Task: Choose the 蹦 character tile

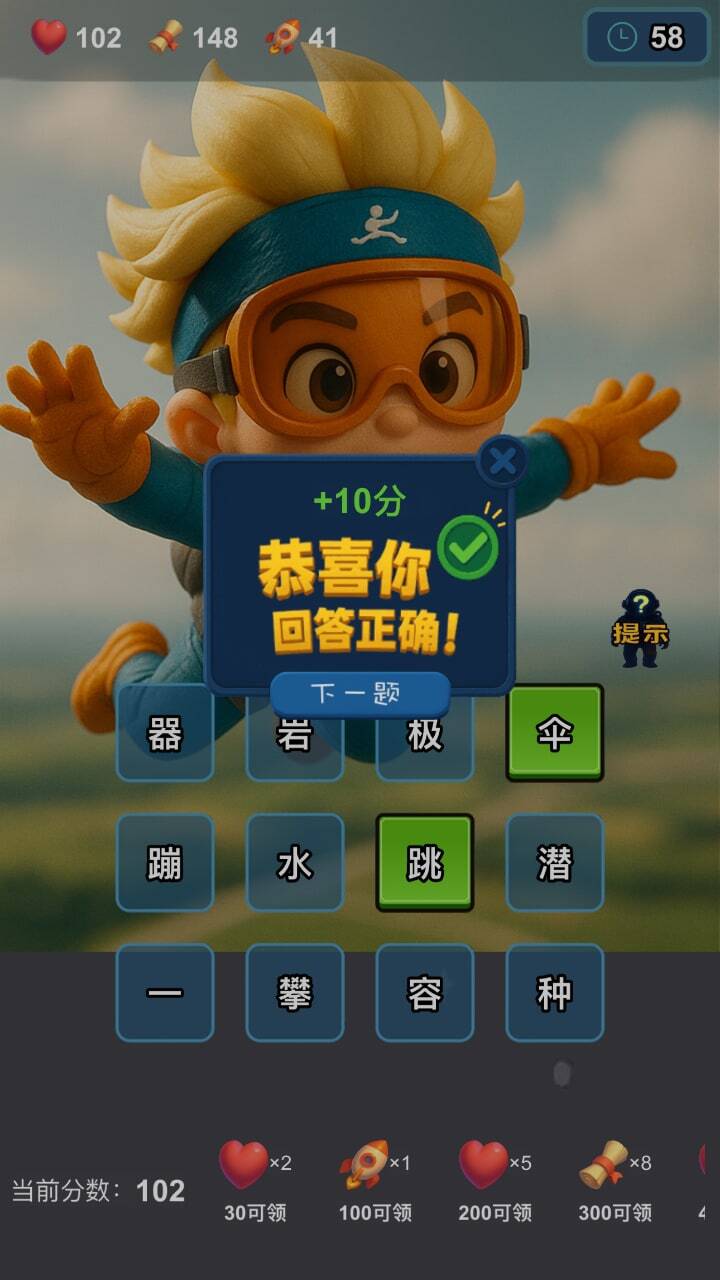Action: pyautogui.click(x=165, y=863)
